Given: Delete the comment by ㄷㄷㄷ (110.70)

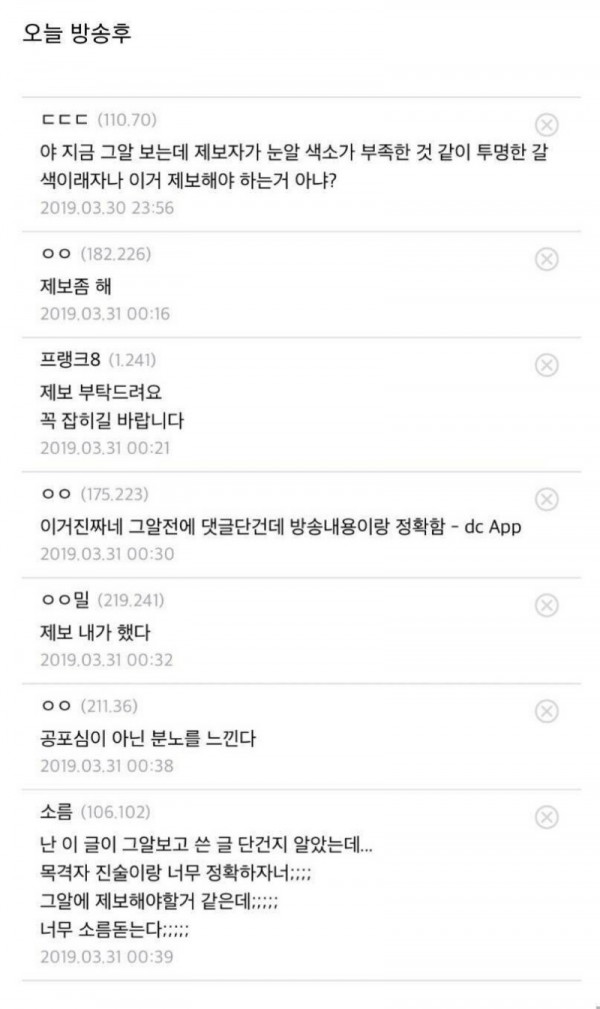Looking at the screenshot, I should (x=547, y=125).
